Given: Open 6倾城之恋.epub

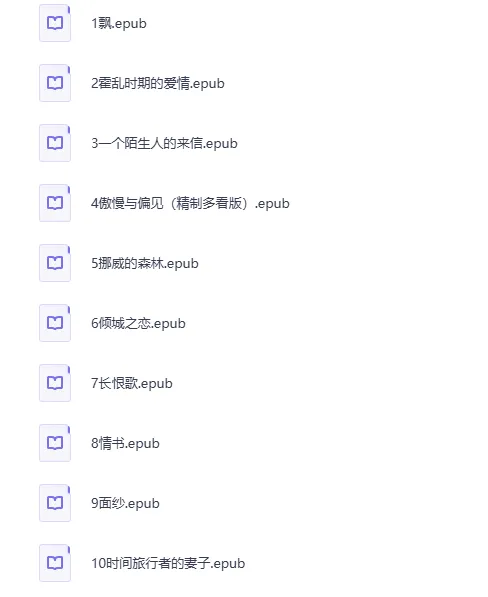Looking at the screenshot, I should 138,323.
